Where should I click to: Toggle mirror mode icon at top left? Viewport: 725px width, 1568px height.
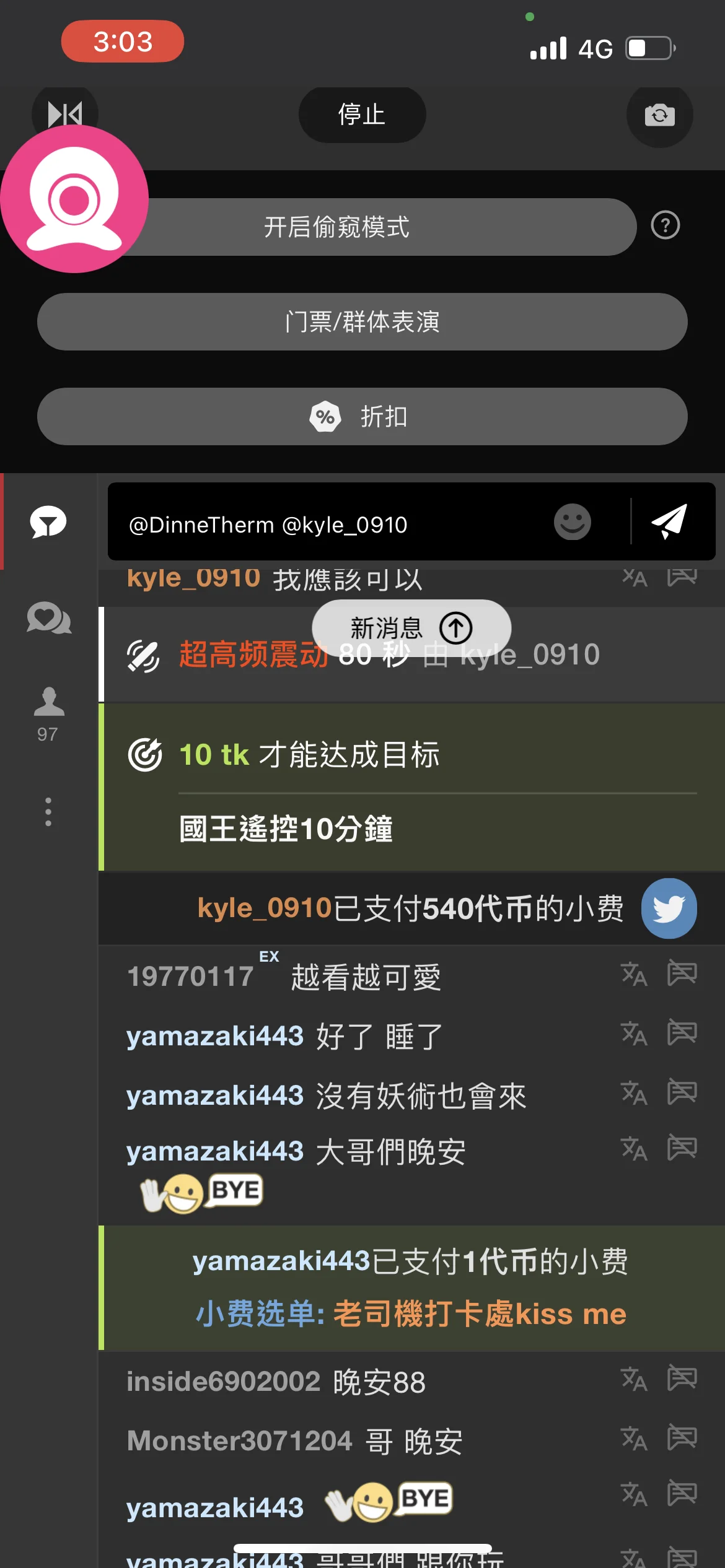click(x=65, y=113)
